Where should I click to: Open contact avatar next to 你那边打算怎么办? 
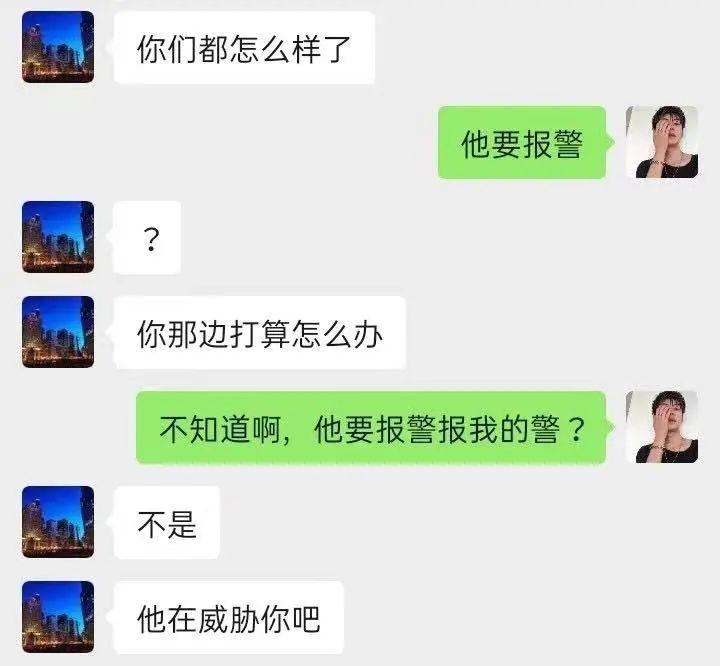click(x=58, y=332)
